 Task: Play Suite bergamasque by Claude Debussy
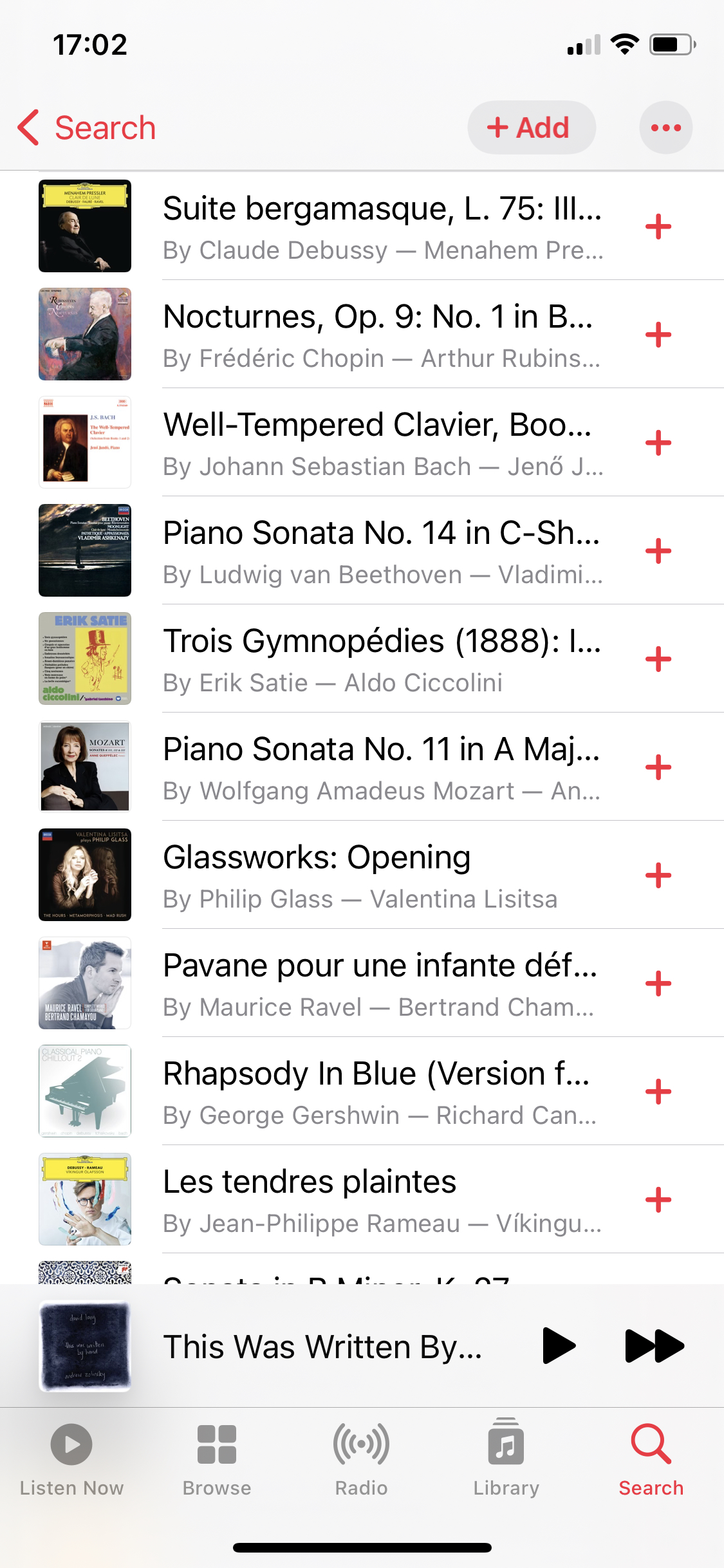click(382, 227)
